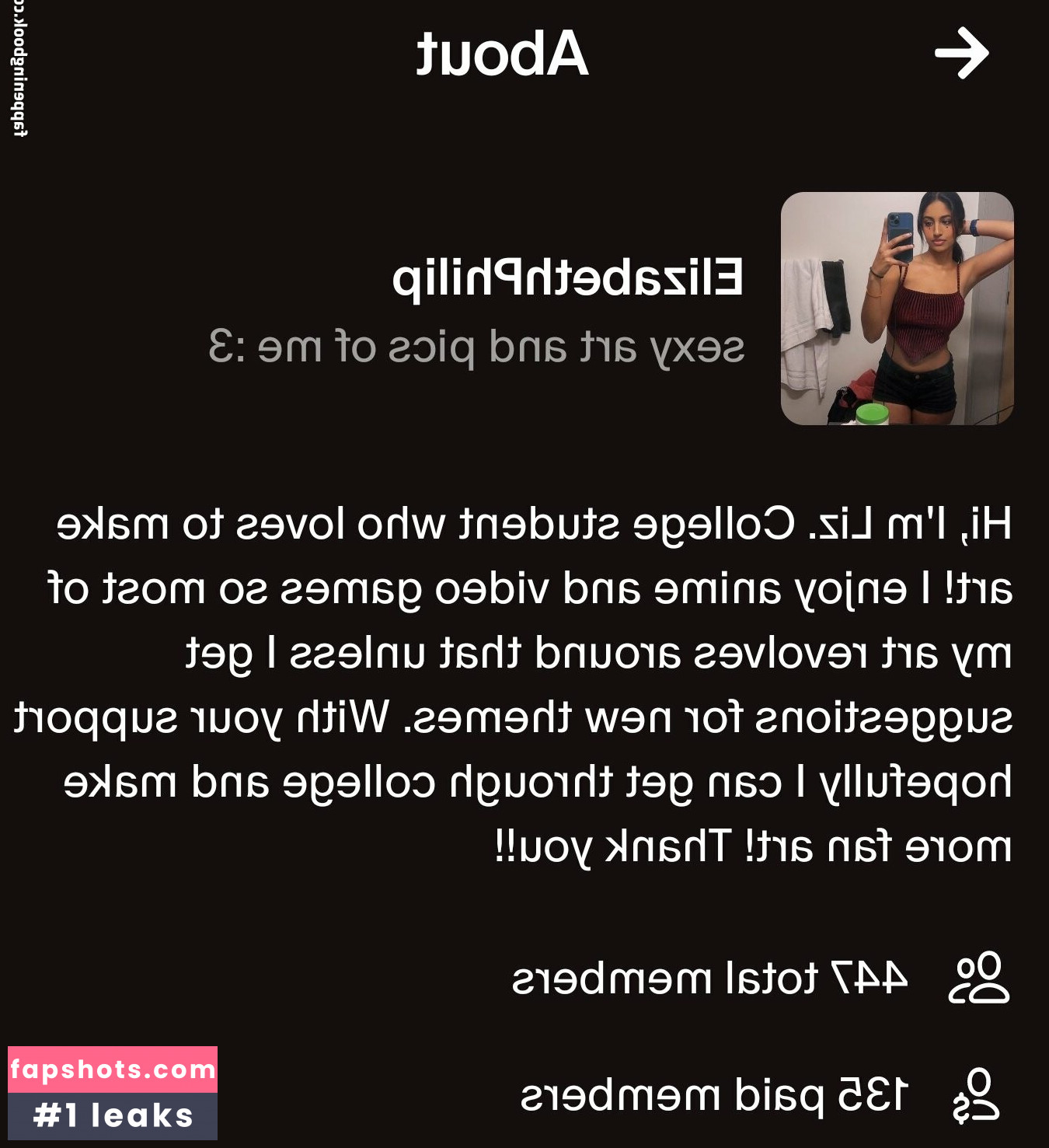Open the ElizabethPhilip profile photo

pyautogui.click(x=897, y=309)
